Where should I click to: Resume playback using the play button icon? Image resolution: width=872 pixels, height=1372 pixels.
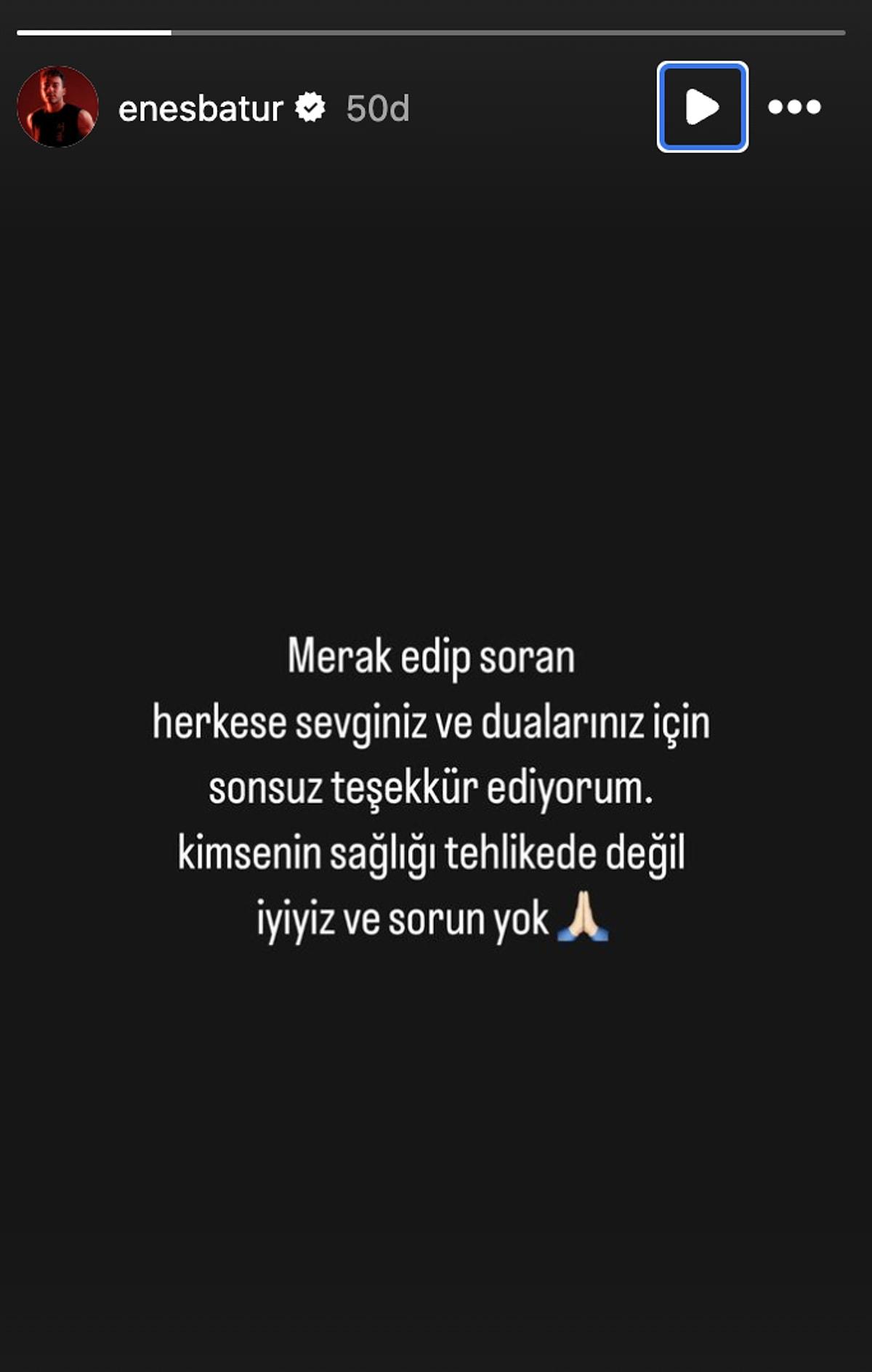(701, 106)
